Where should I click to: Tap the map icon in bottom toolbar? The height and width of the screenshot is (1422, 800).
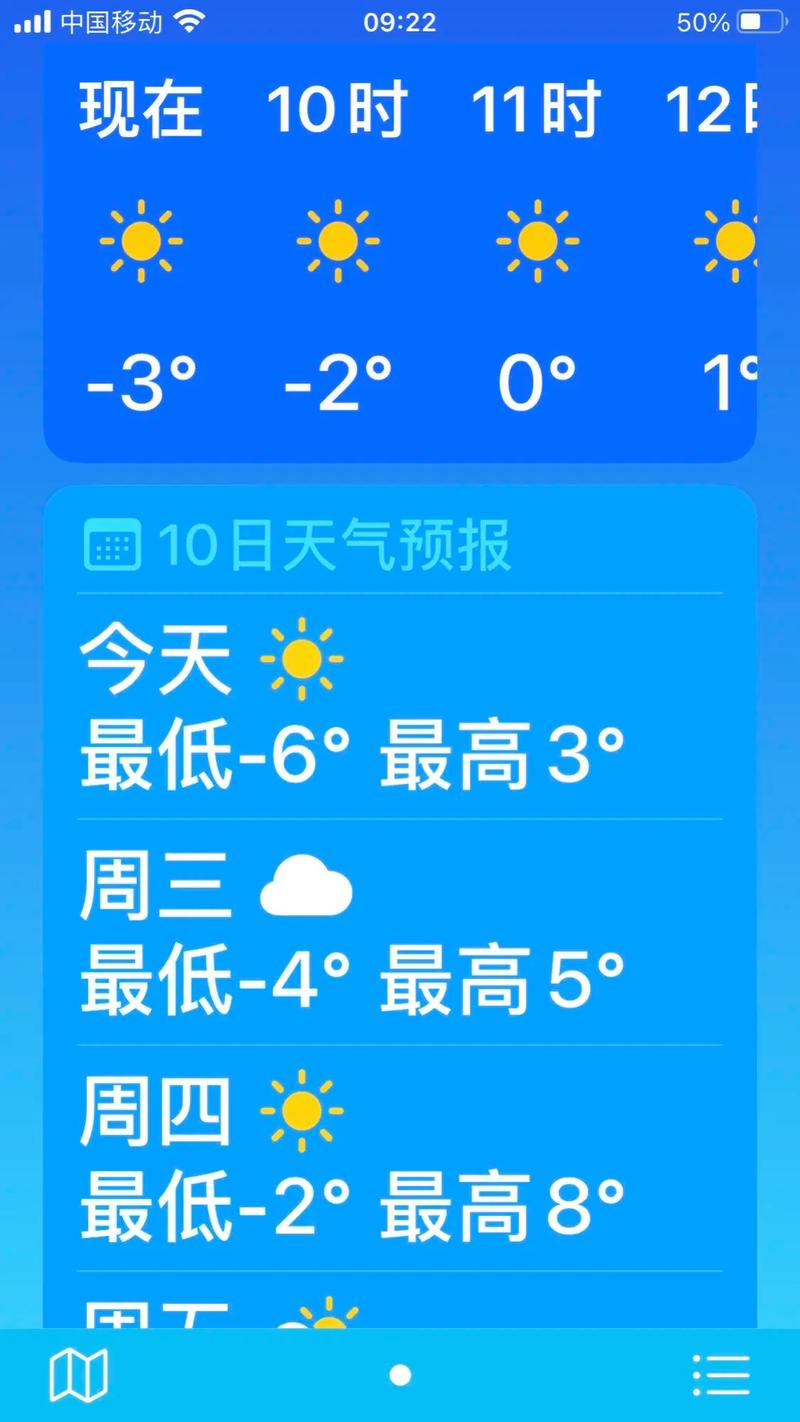pos(80,1375)
